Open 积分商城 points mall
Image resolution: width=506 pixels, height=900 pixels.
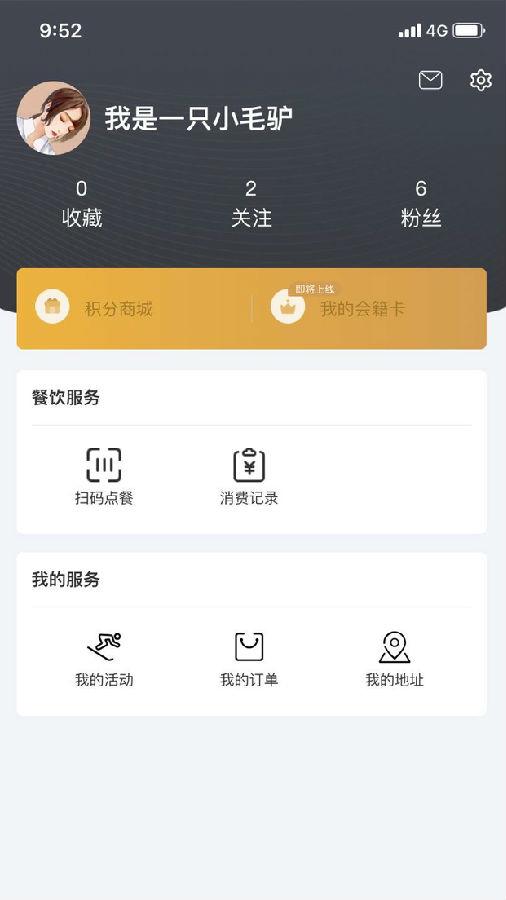95,309
